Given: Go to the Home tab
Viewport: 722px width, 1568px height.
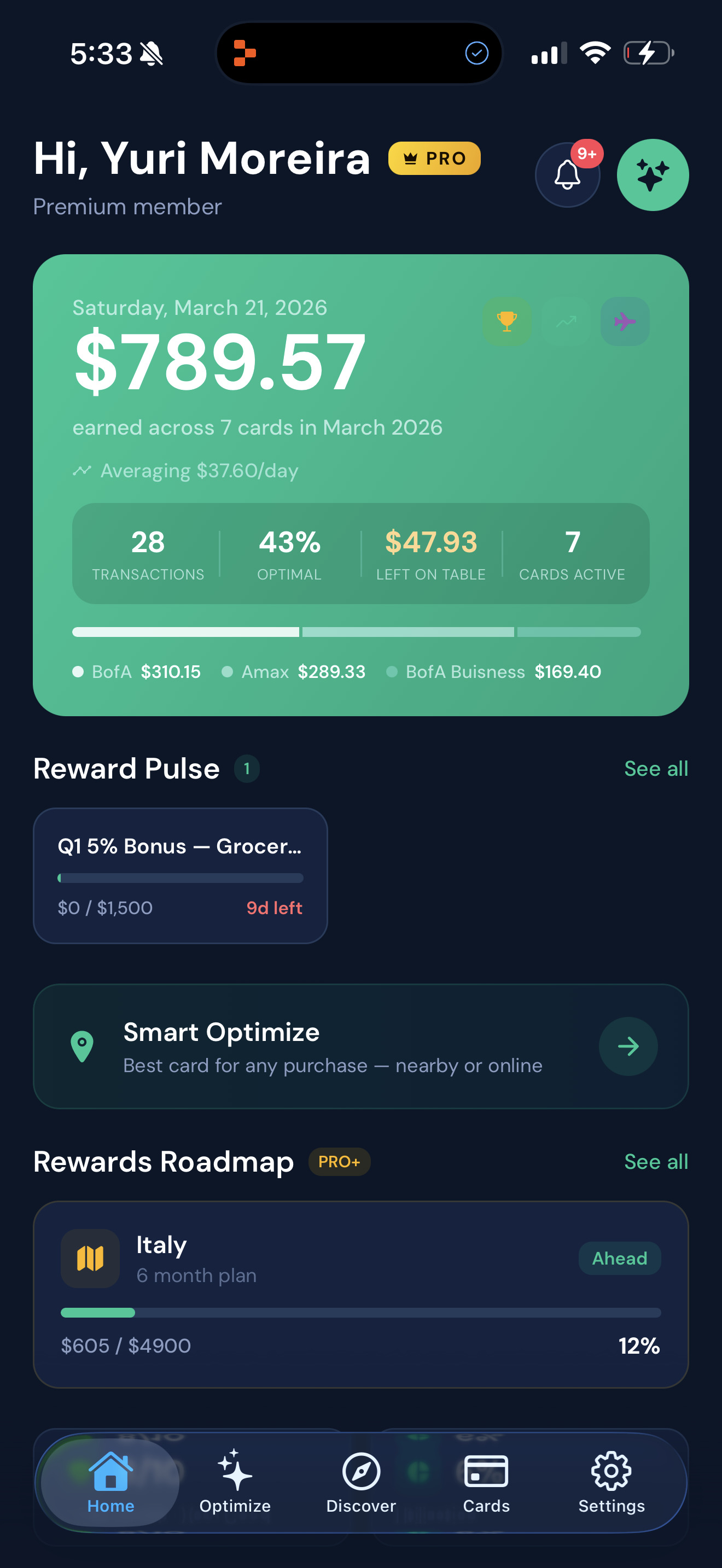Looking at the screenshot, I should click(x=111, y=1482).
